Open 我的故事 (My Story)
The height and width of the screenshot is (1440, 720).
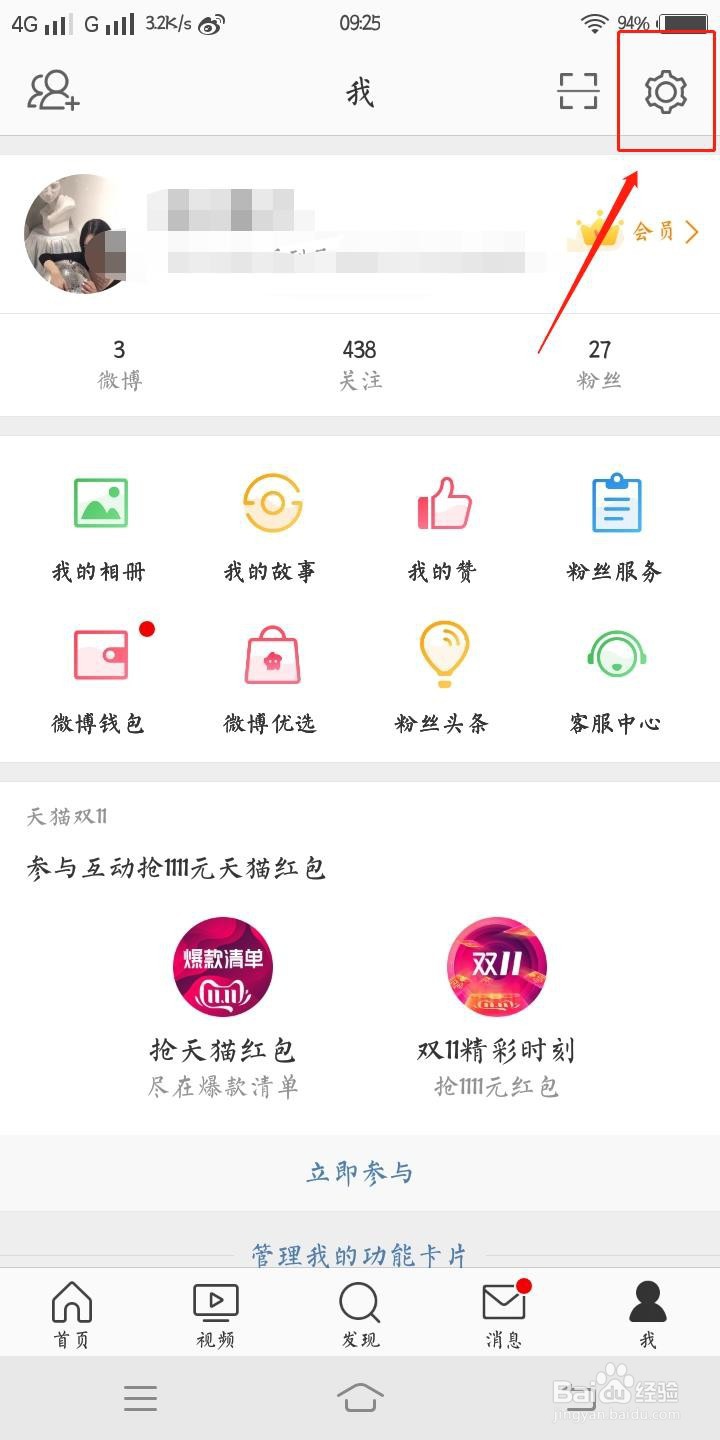tap(270, 520)
